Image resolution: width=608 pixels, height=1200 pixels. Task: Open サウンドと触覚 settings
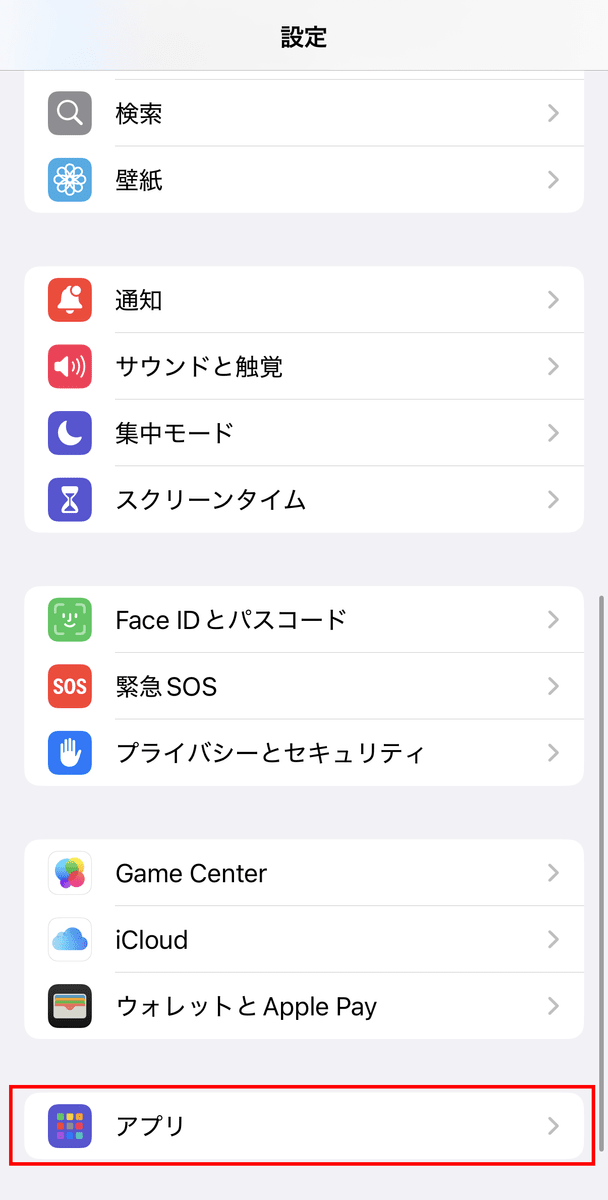tap(303, 367)
